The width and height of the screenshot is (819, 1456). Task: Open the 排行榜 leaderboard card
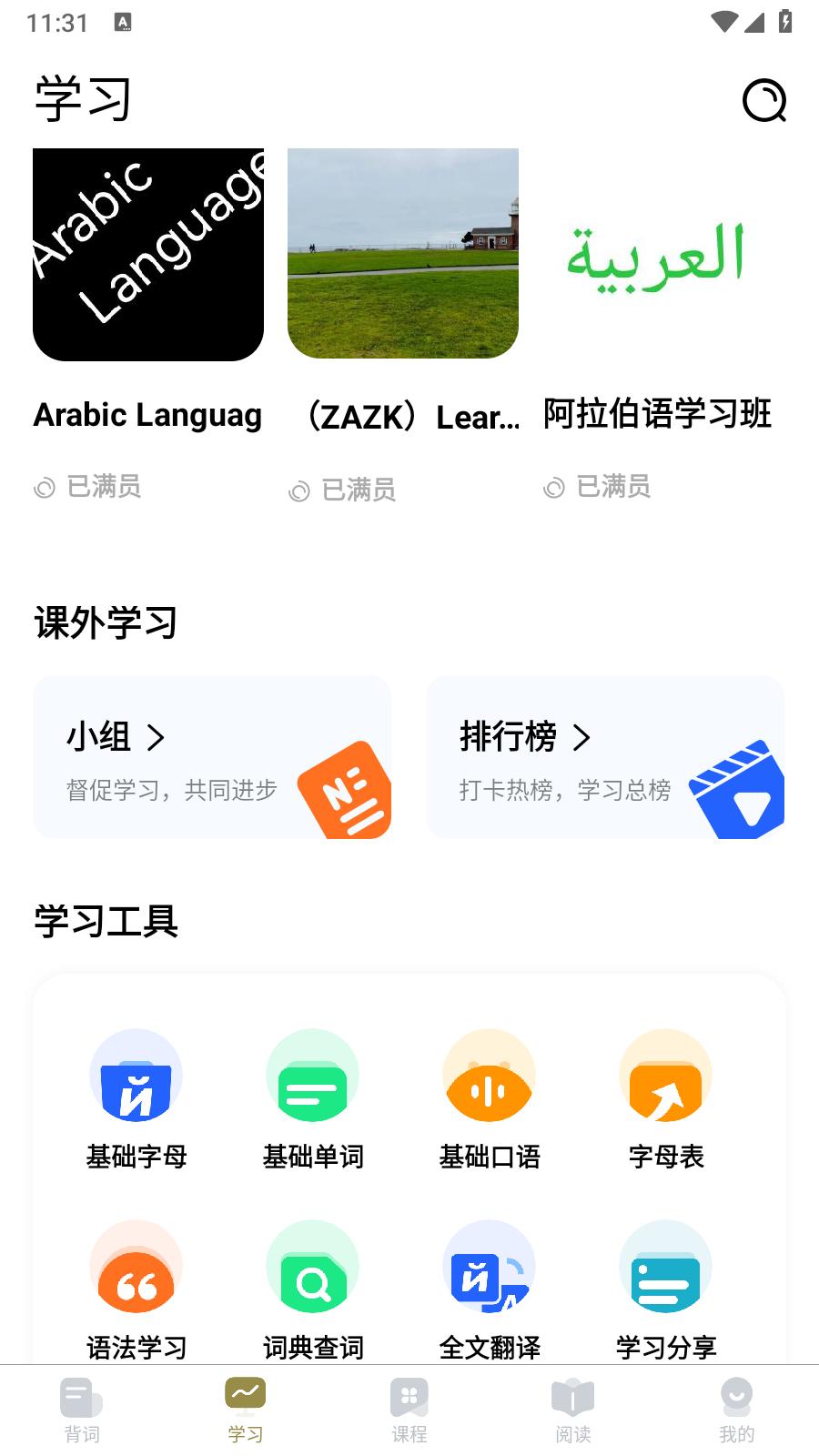tap(605, 757)
